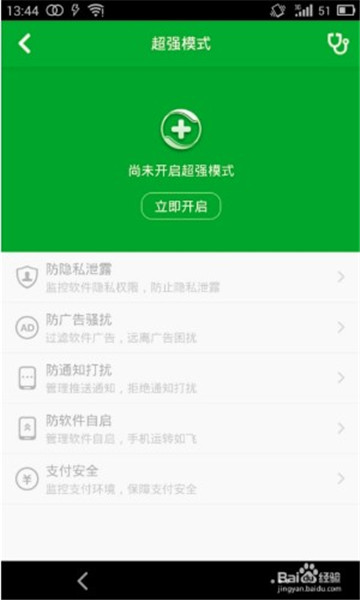Viewport: 360px width, 600px height.
Task: Go back using the top-left arrow
Action: 24,44
